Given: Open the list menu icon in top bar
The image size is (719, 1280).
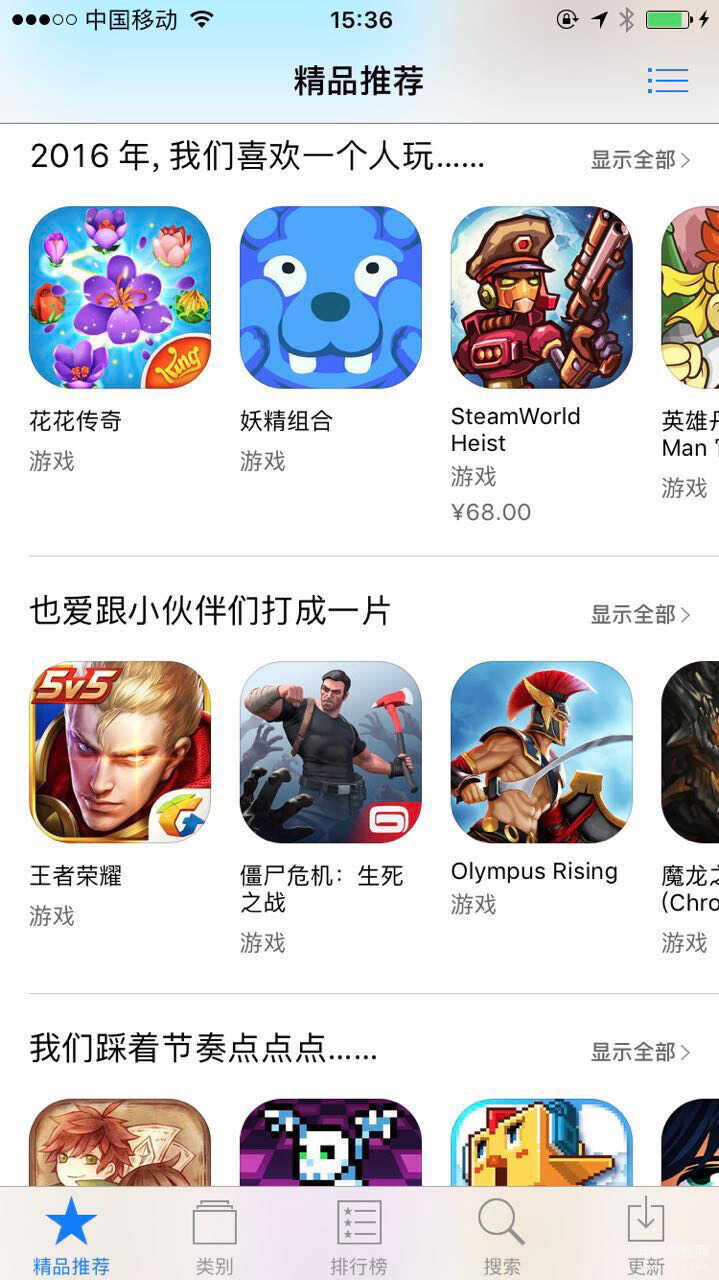Looking at the screenshot, I should (667, 81).
